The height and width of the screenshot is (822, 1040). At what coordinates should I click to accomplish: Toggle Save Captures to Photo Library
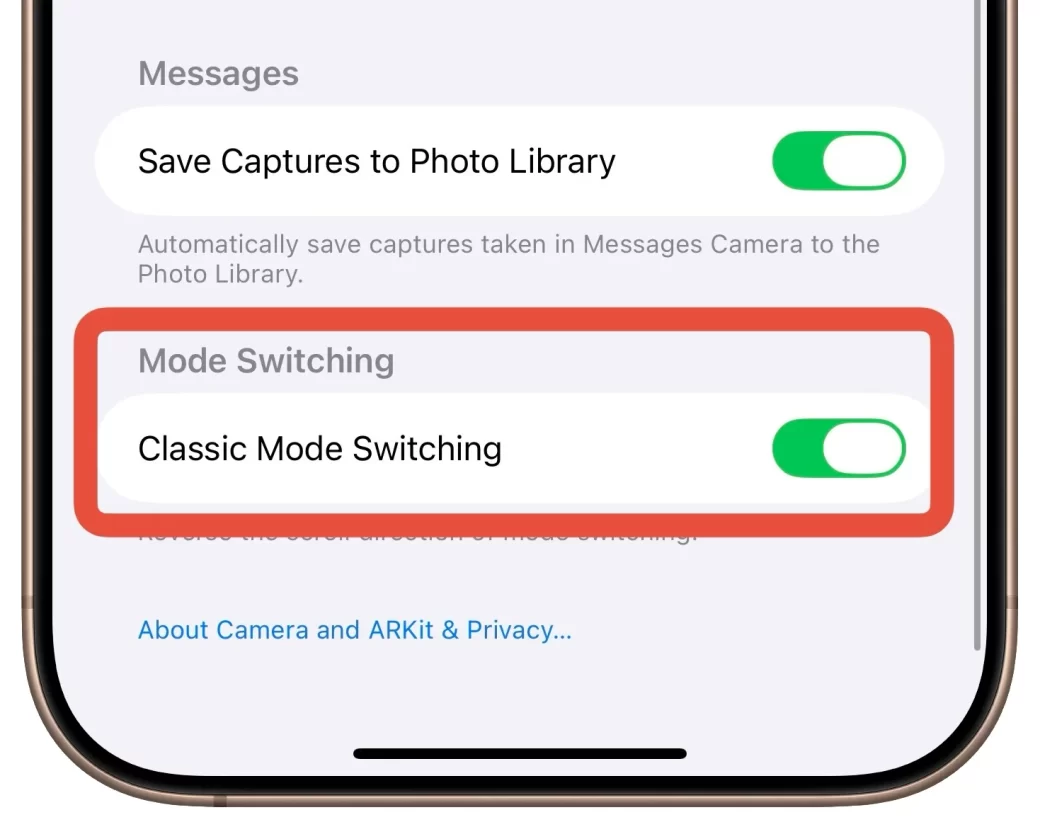(x=838, y=161)
